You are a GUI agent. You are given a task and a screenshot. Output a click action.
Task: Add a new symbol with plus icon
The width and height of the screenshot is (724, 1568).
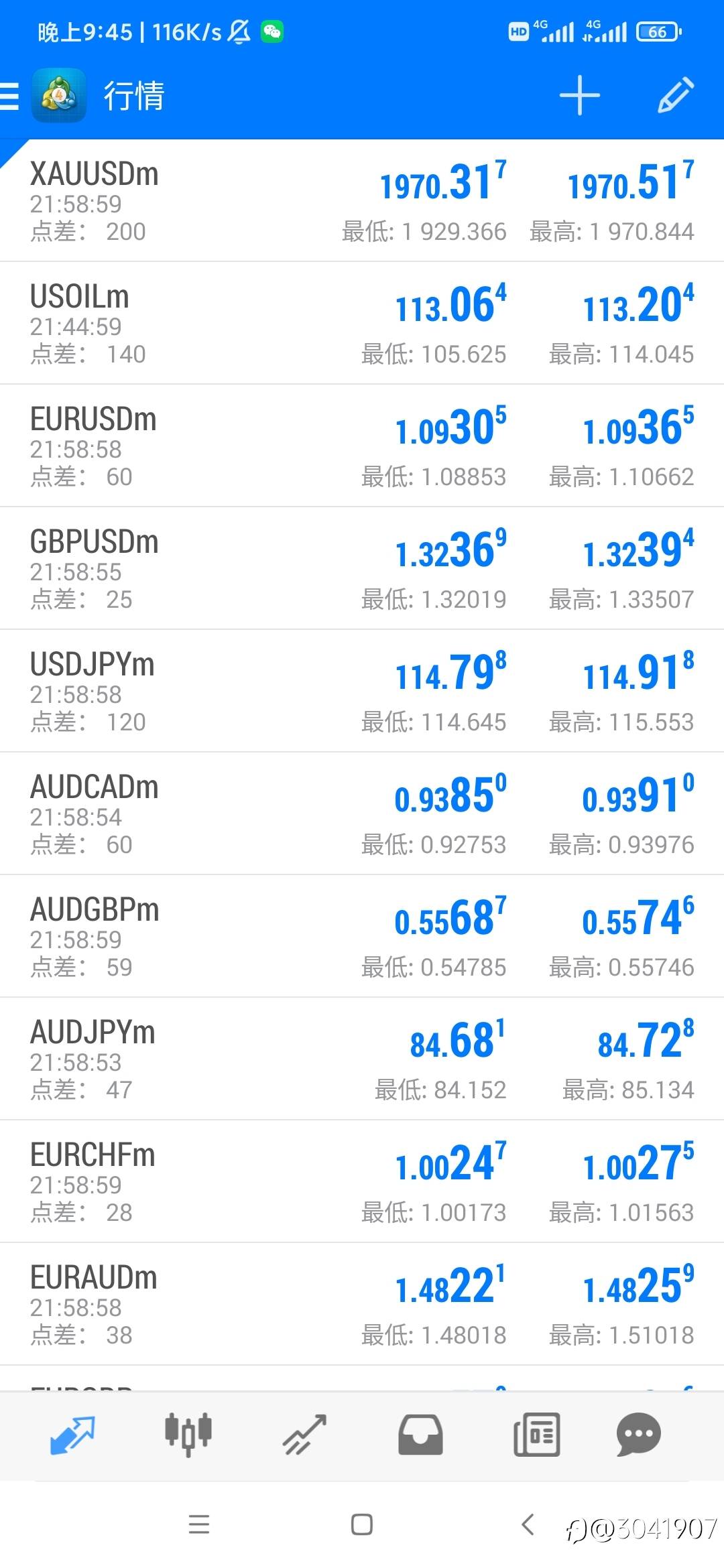click(580, 95)
